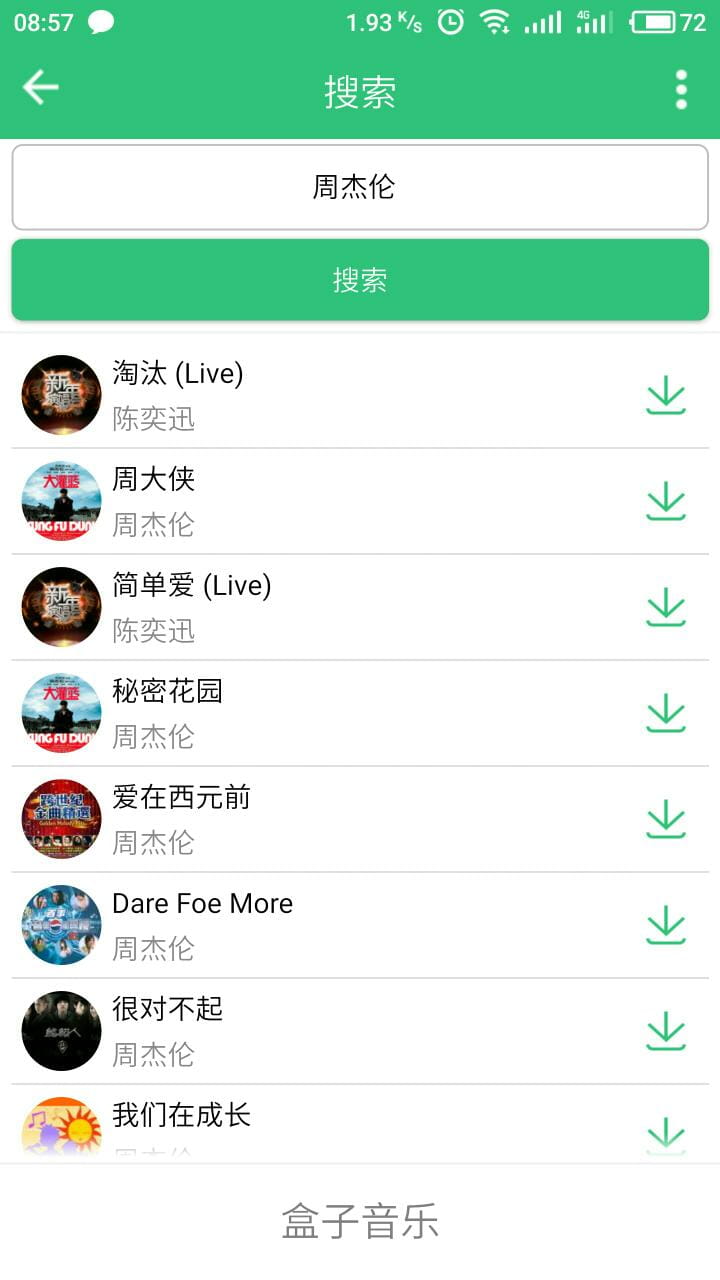Open the overflow menu in the top bar
720x1280 pixels.
coord(680,88)
